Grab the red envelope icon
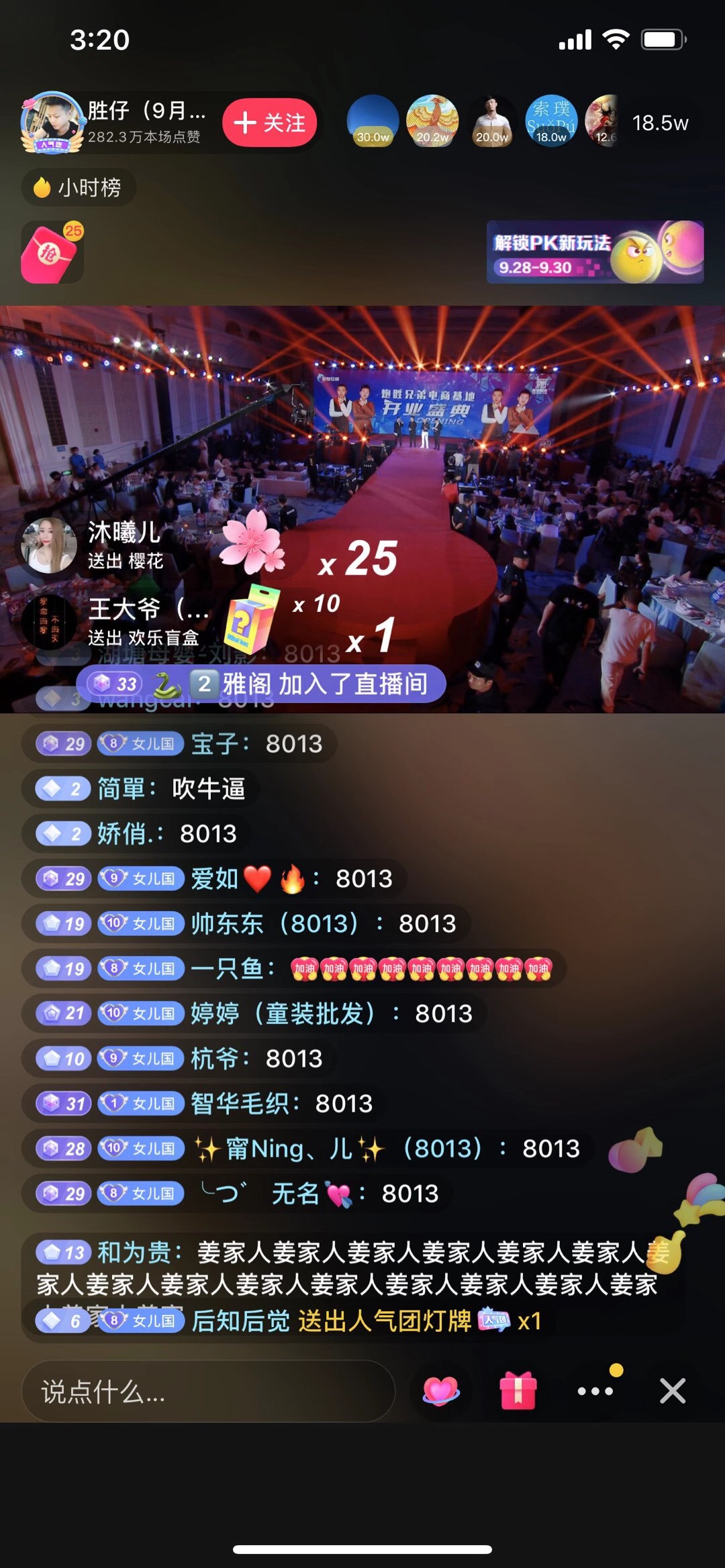The height and width of the screenshot is (1568, 725). pos(51,253)
